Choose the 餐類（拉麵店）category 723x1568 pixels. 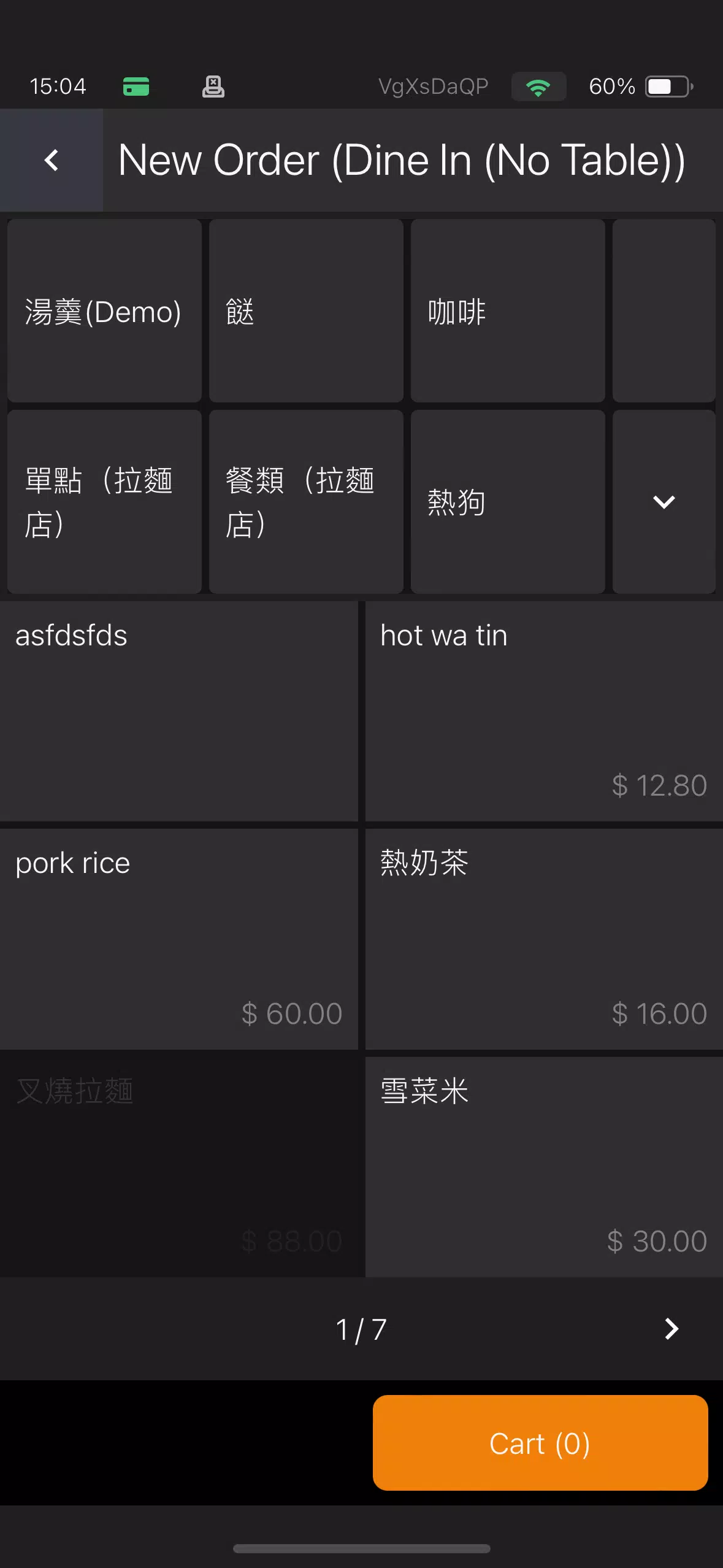click(x=306, y=502)
